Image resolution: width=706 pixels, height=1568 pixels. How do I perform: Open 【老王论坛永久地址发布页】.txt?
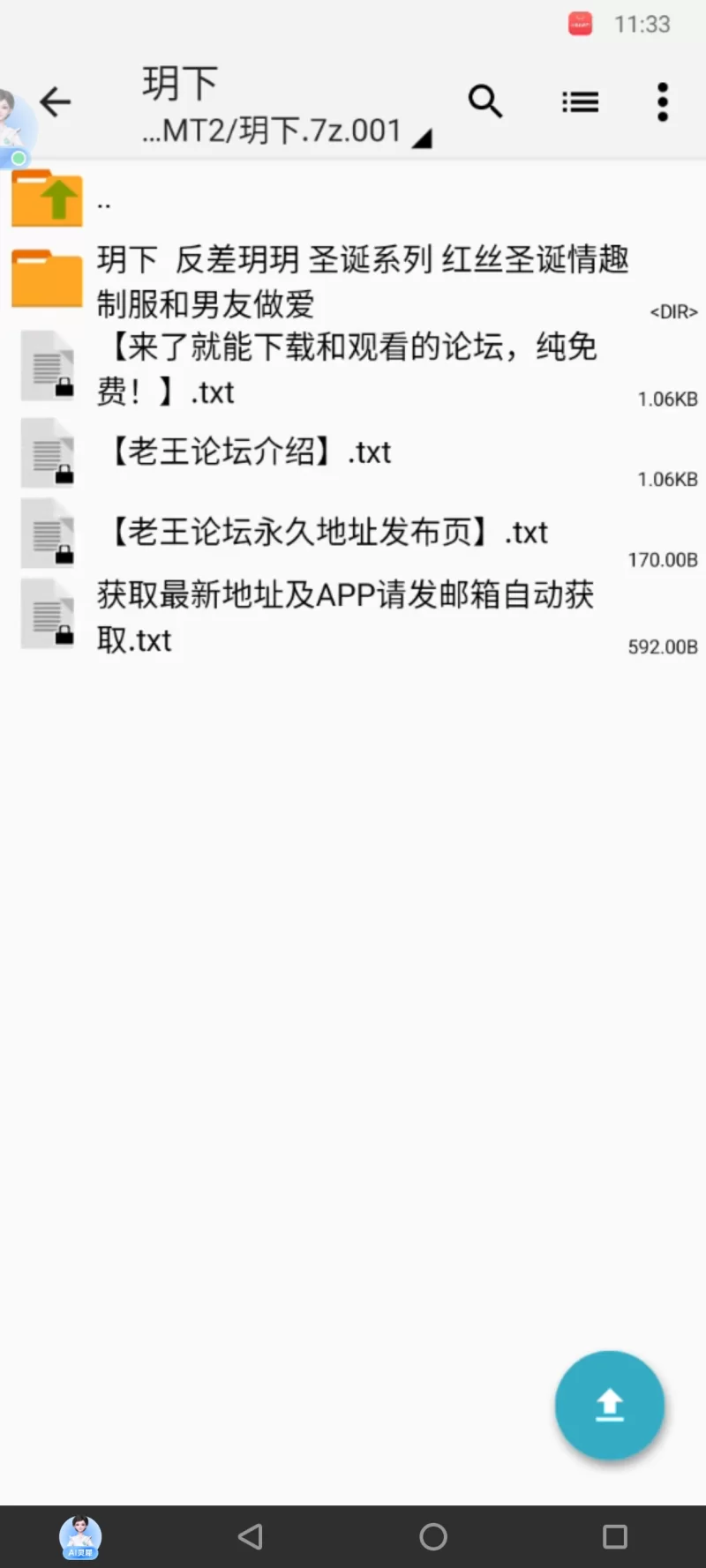328,533
